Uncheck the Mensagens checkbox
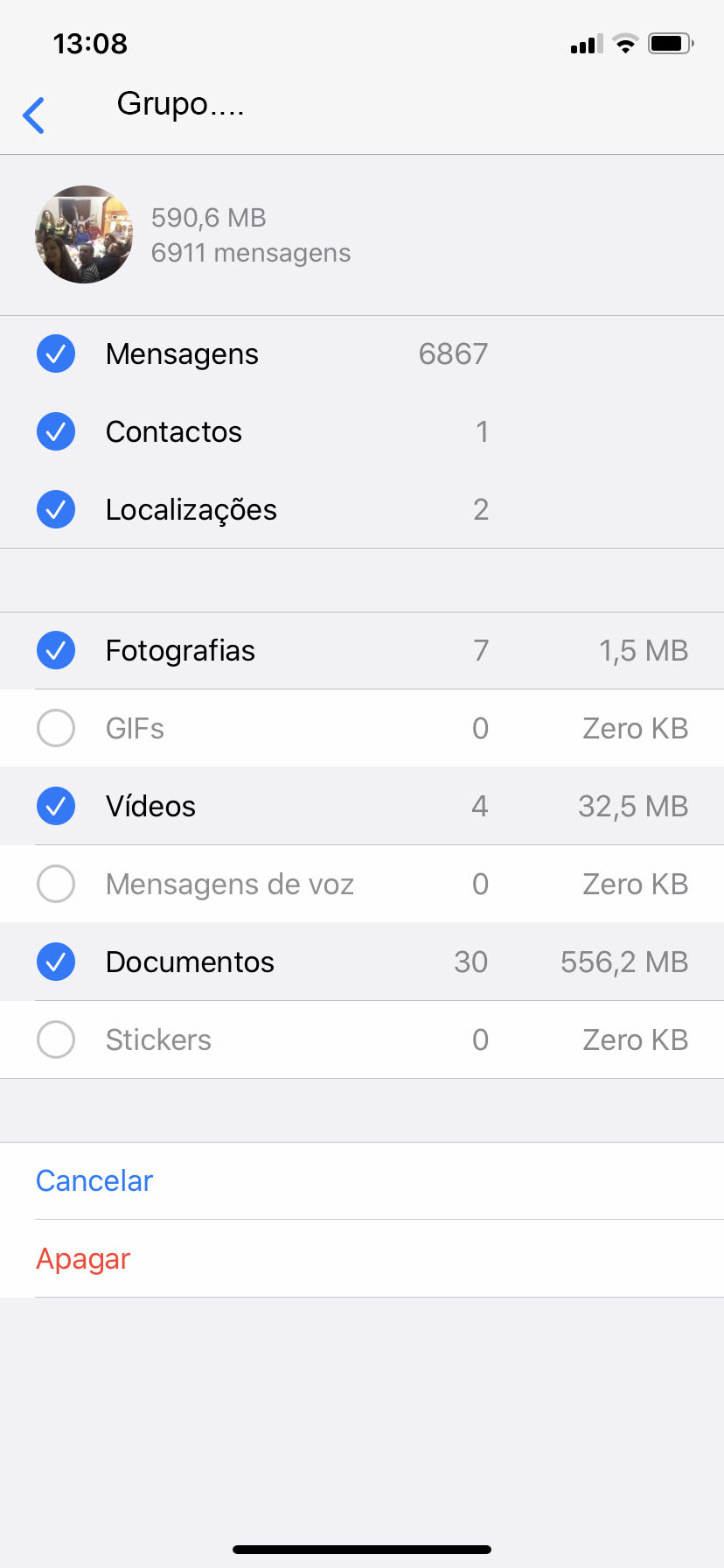724x1568 pixels. pos(56,353)
